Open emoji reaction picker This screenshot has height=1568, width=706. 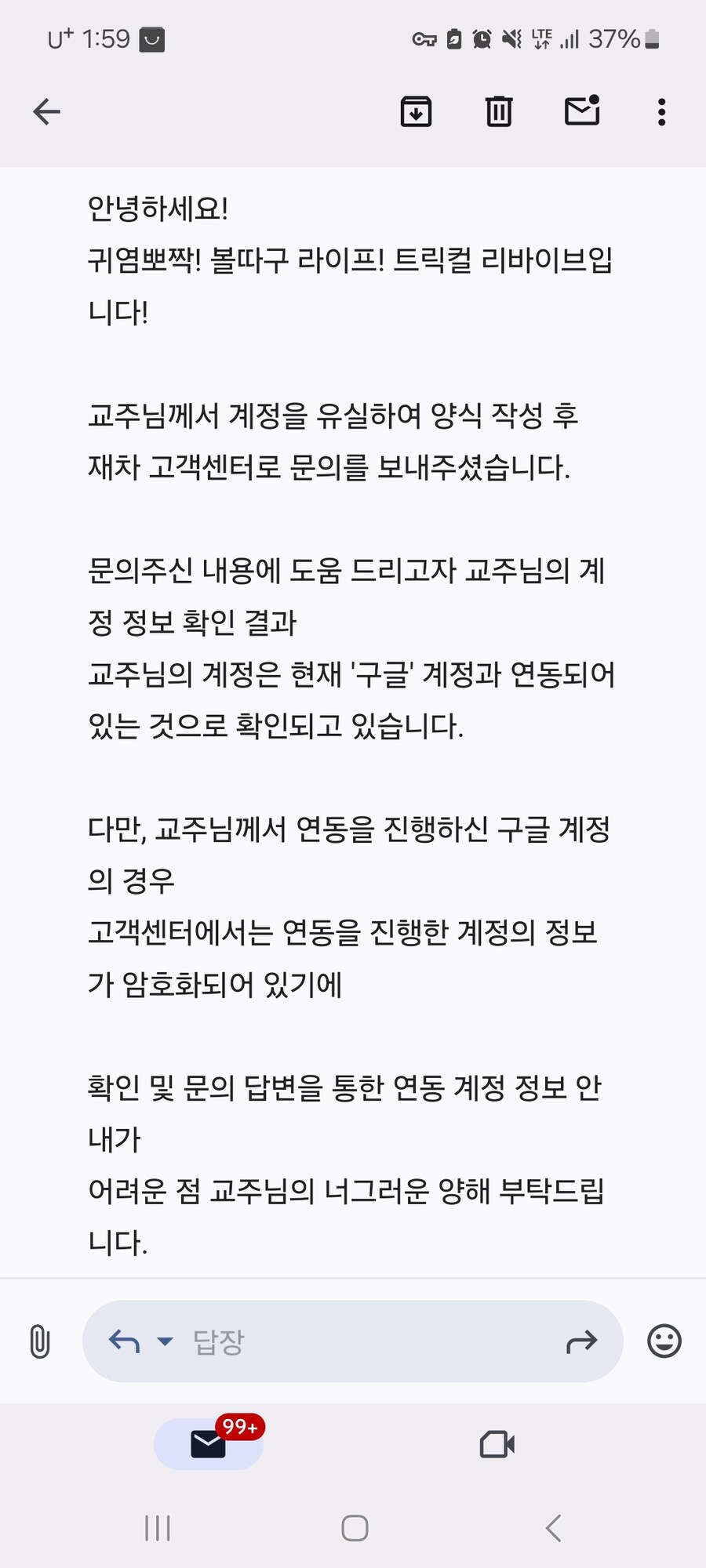click(x=664, y=1341)
